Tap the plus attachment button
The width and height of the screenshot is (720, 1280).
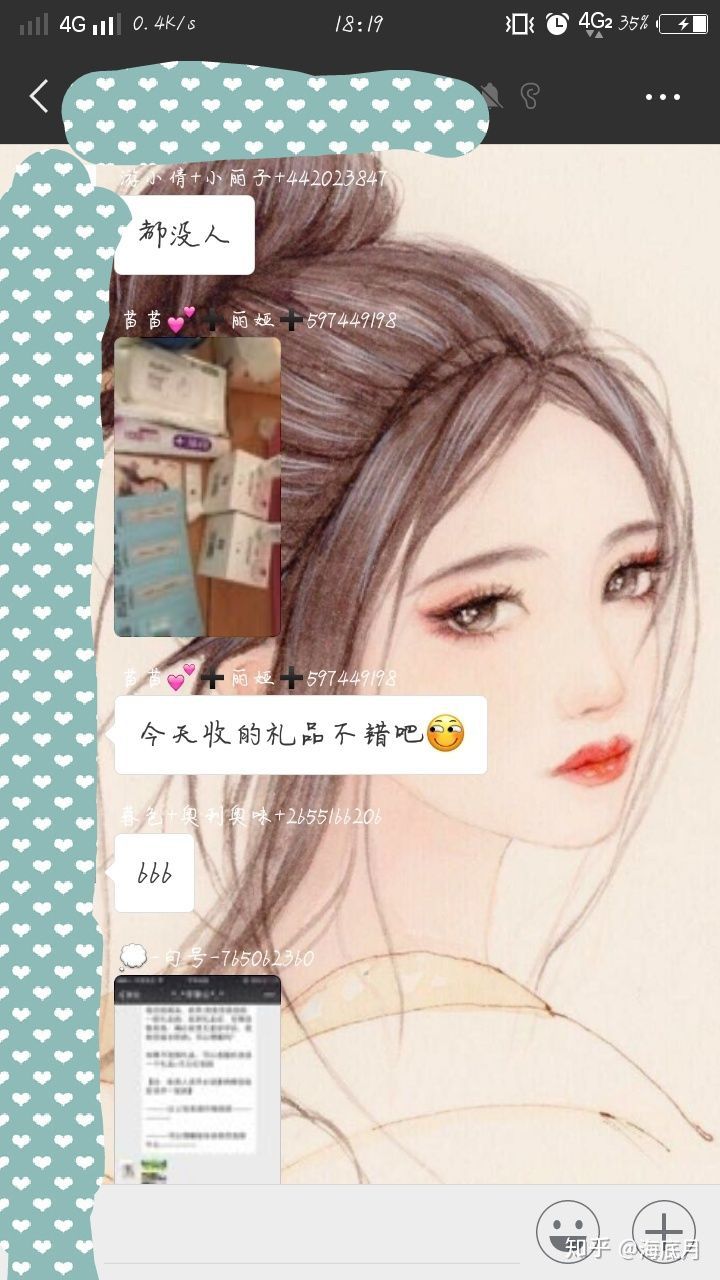point(663,1231)
